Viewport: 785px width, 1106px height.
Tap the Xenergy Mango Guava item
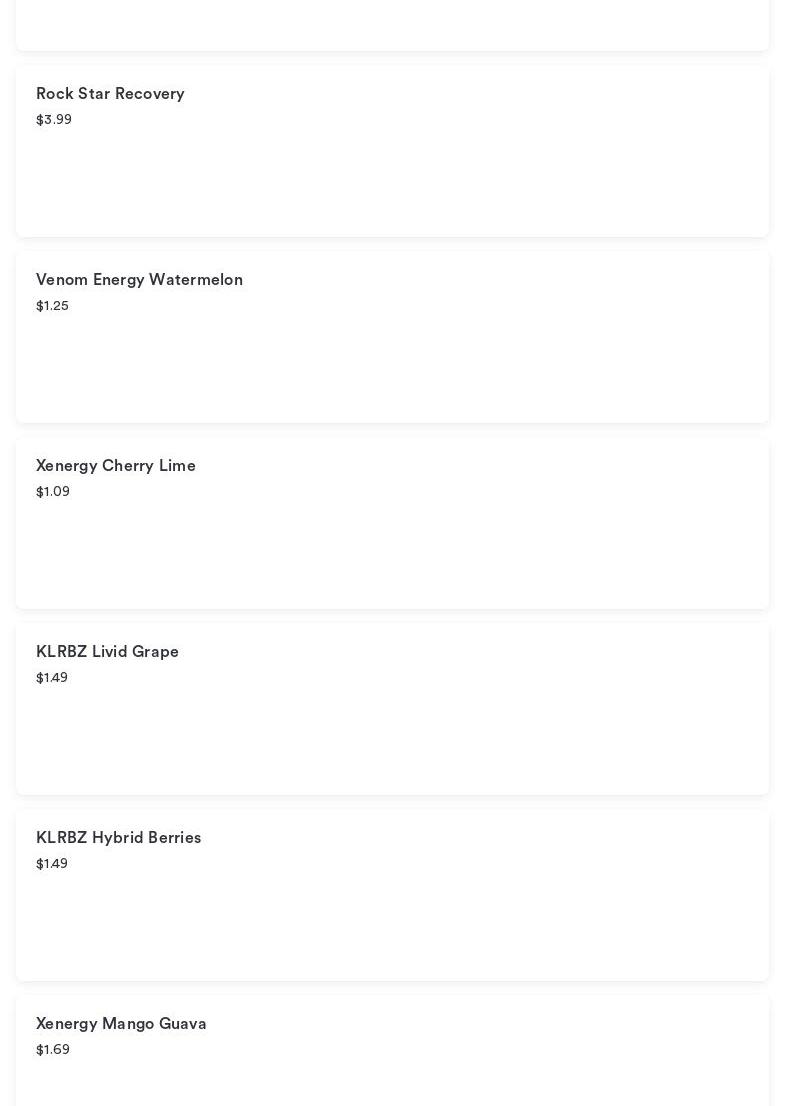click(392, 1050)
